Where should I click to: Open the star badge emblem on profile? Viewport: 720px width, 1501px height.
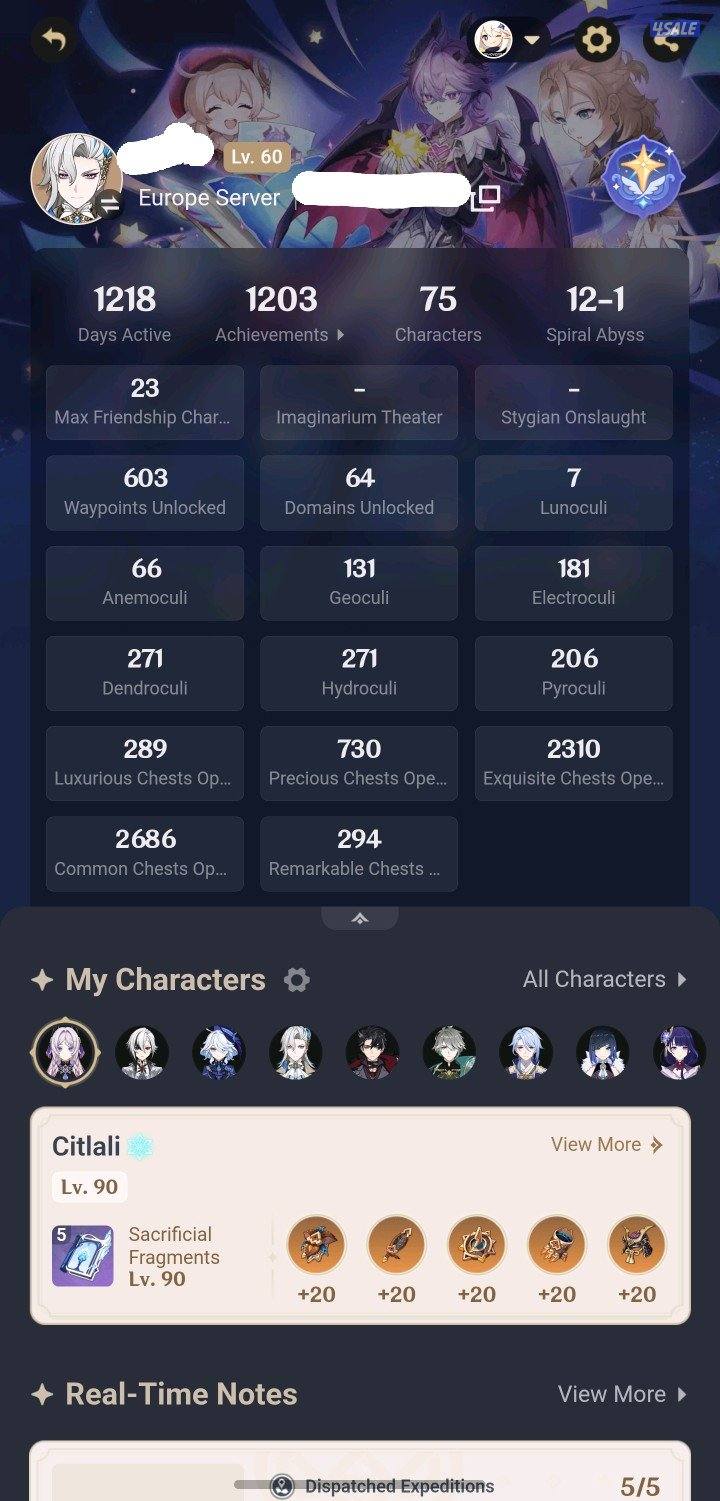point(643,177)
